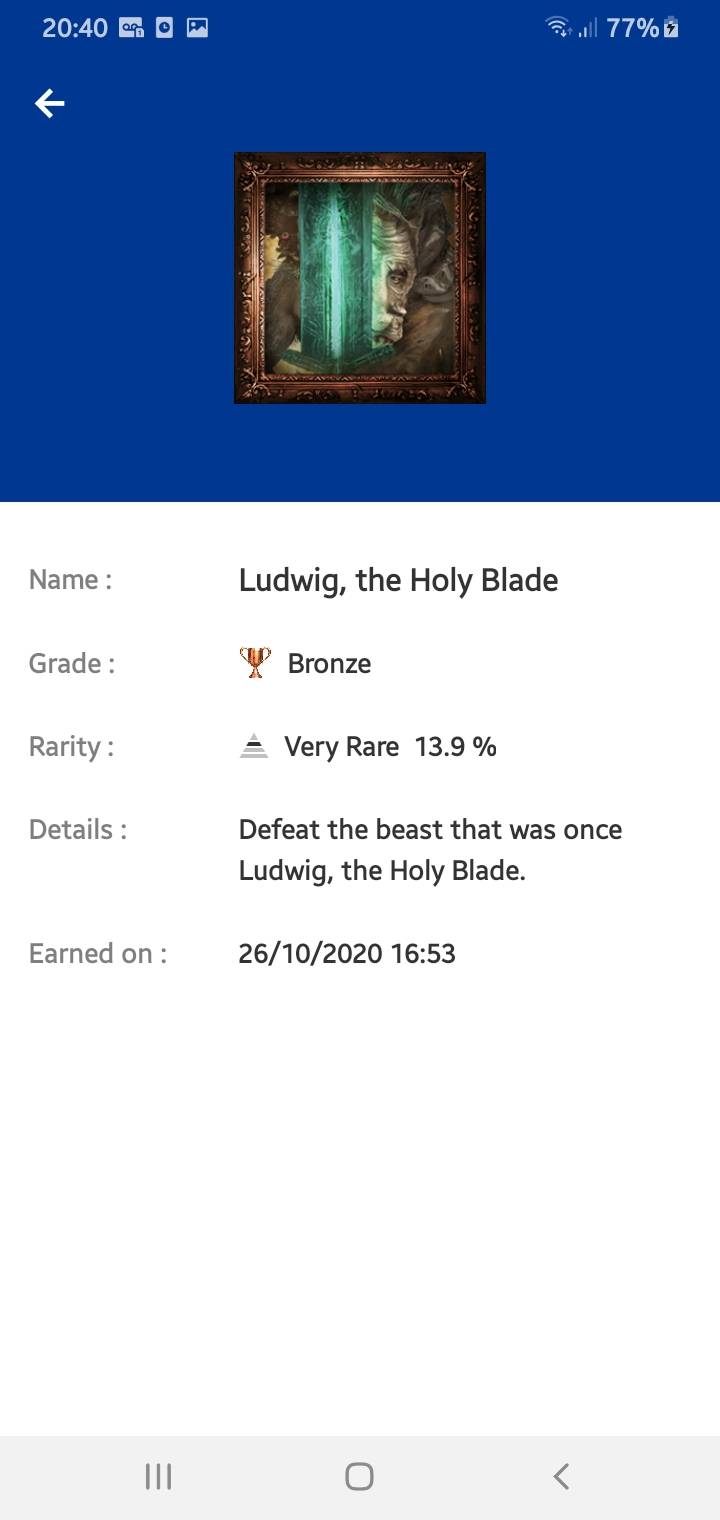Tap the navigation bar back key
The image size is (720, 1520).
pos(560,1476)
